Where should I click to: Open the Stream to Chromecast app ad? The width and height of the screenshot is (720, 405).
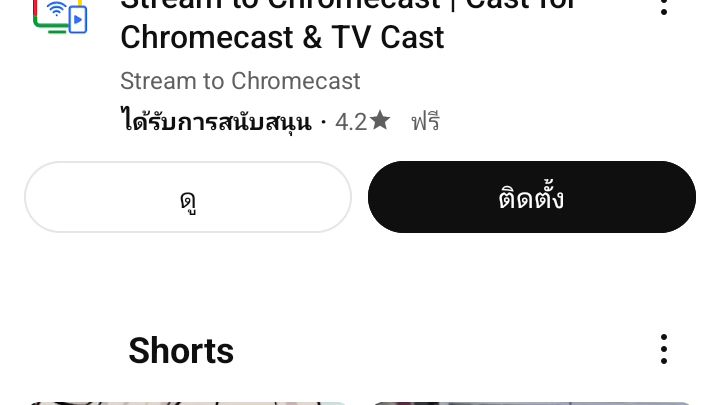click(282, 38)
